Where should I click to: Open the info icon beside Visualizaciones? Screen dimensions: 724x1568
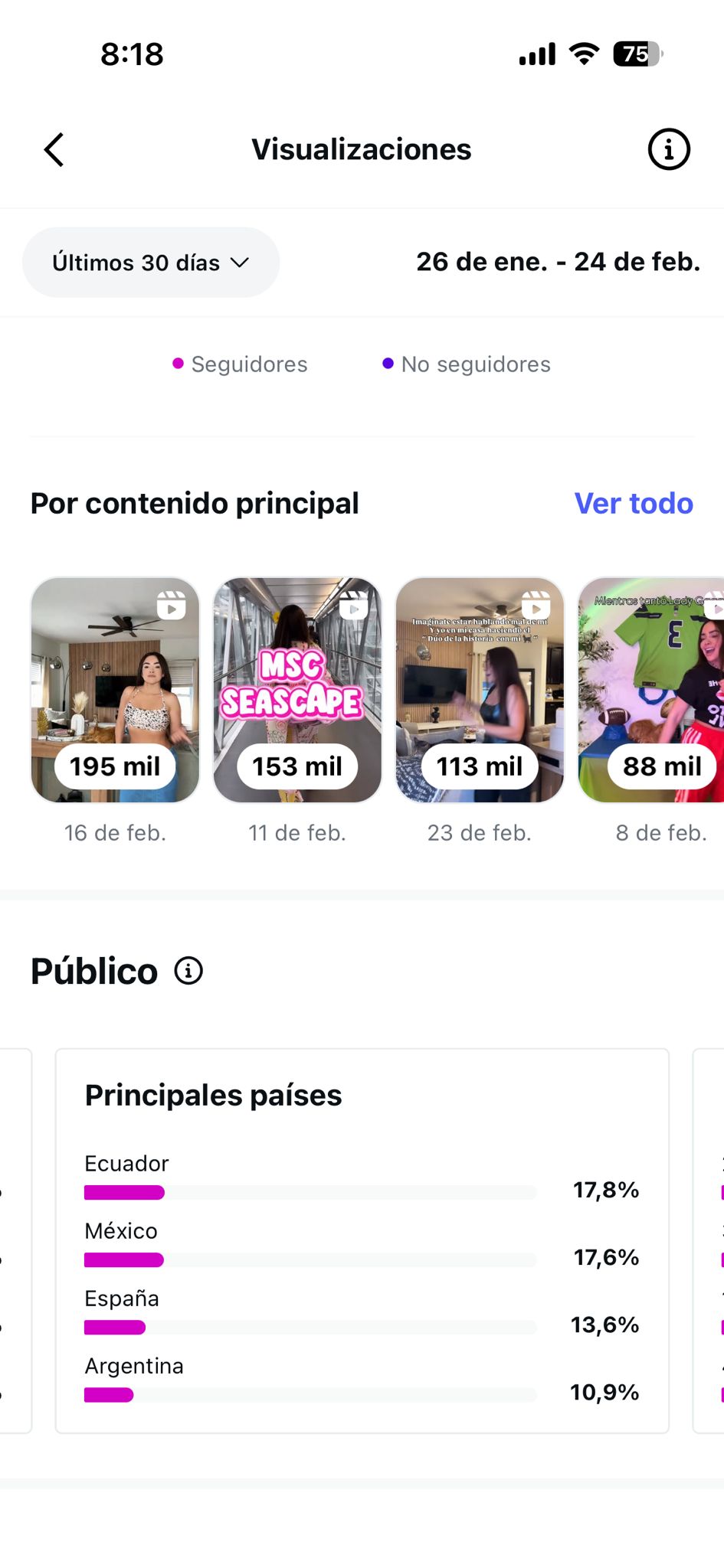tap(669, 149)
